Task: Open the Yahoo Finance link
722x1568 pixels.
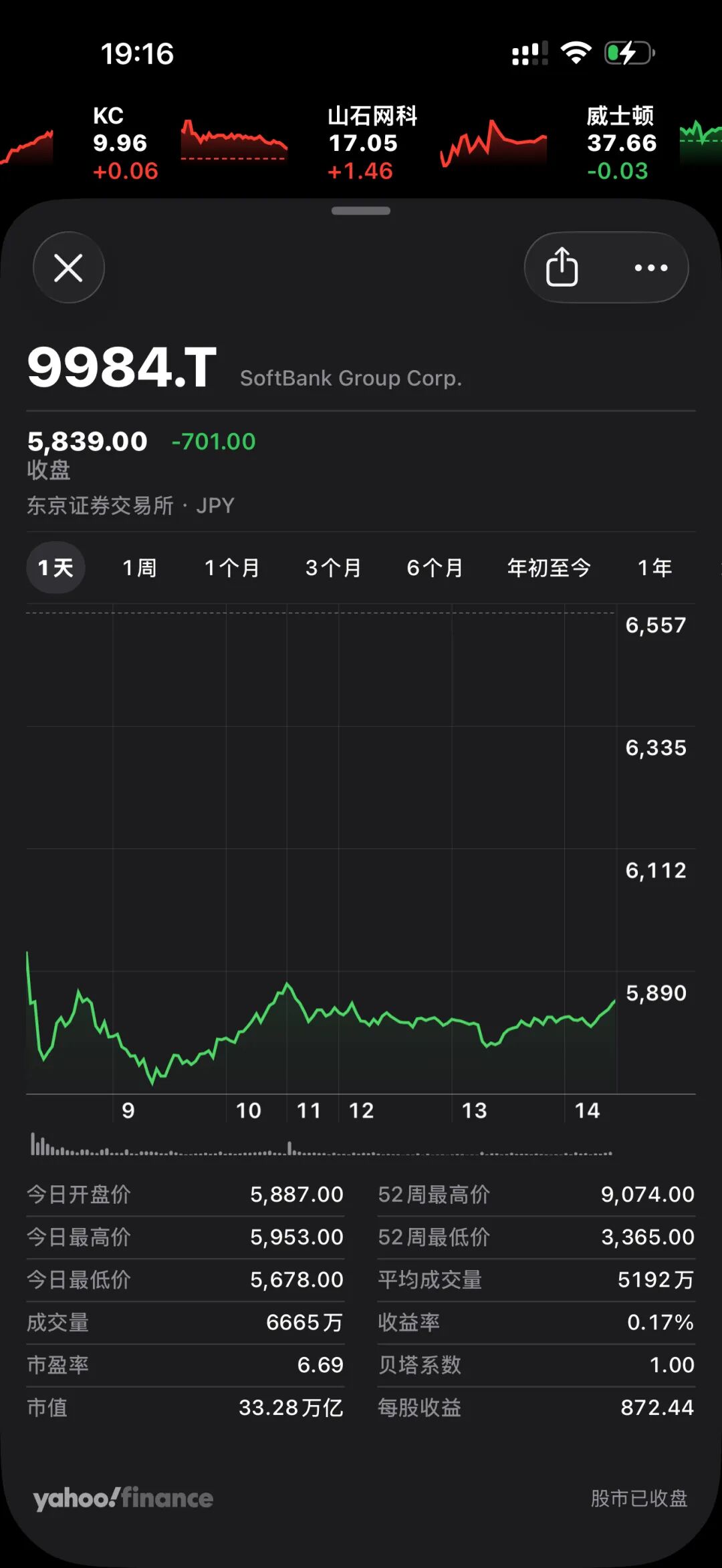Action: point(123,1498)
